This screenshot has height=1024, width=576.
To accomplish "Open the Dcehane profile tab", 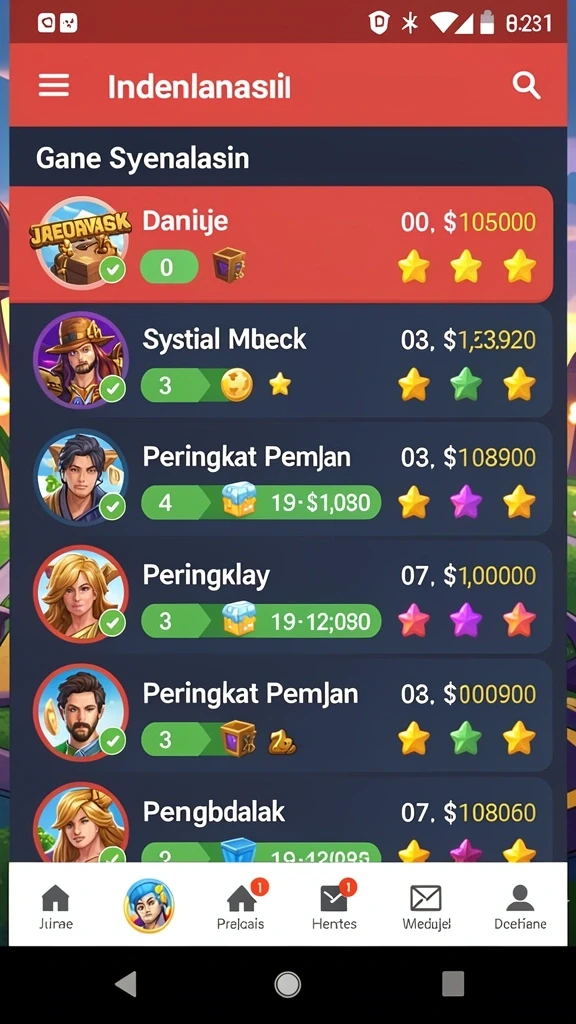I will (520, 906).
